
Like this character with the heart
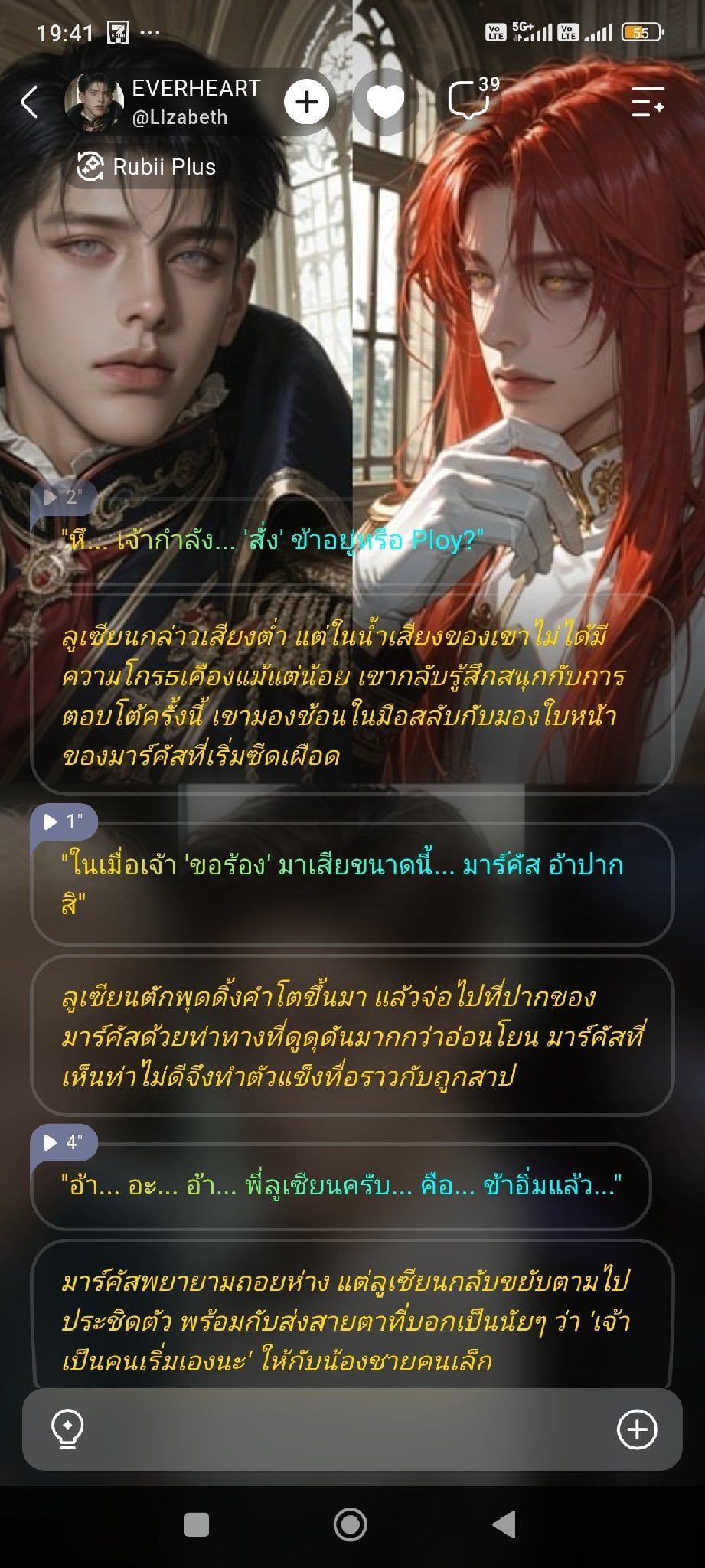pyautogui.click(x=385, y=102)
